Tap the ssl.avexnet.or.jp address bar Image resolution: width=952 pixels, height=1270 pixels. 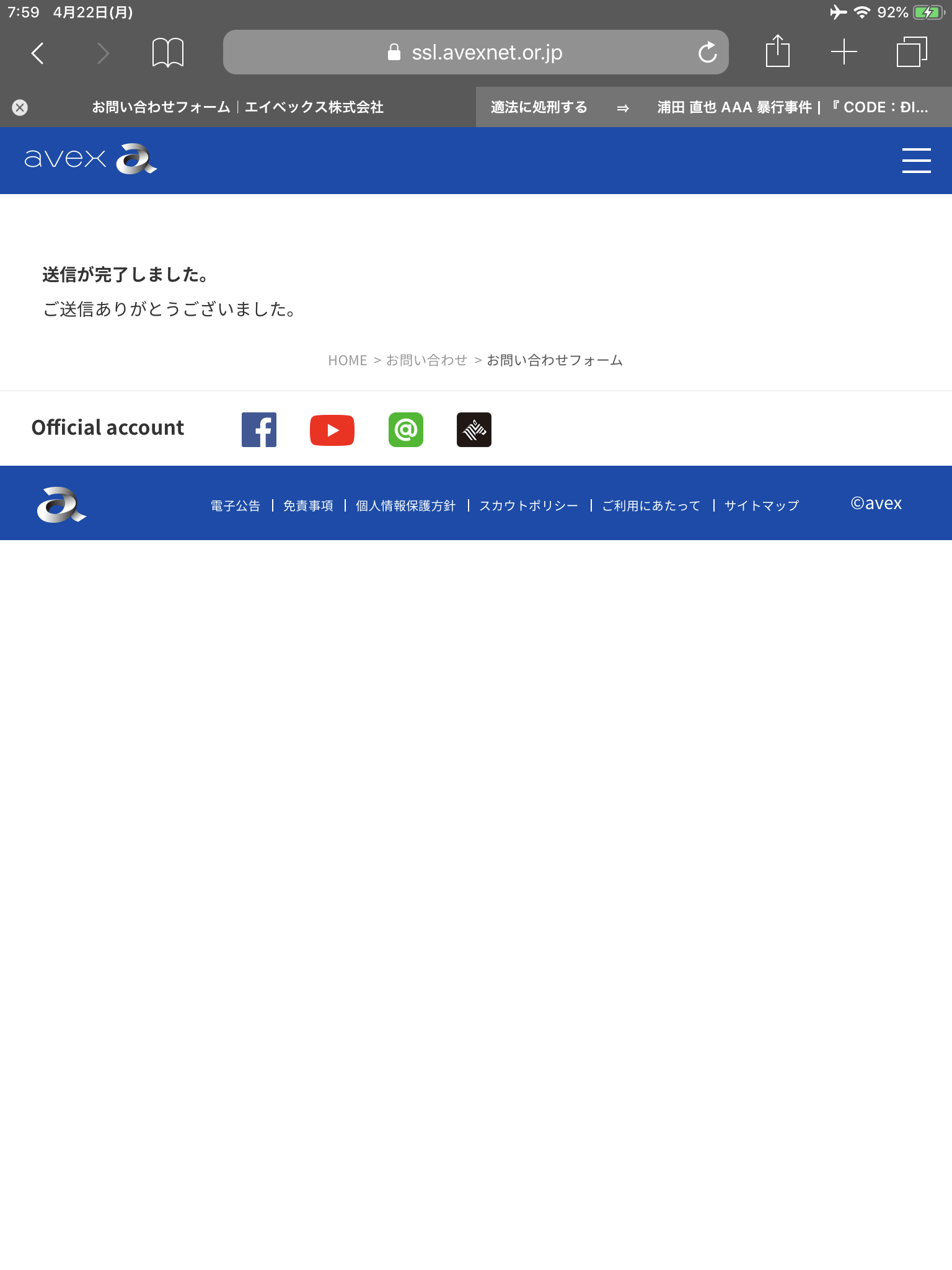(475, 53)
